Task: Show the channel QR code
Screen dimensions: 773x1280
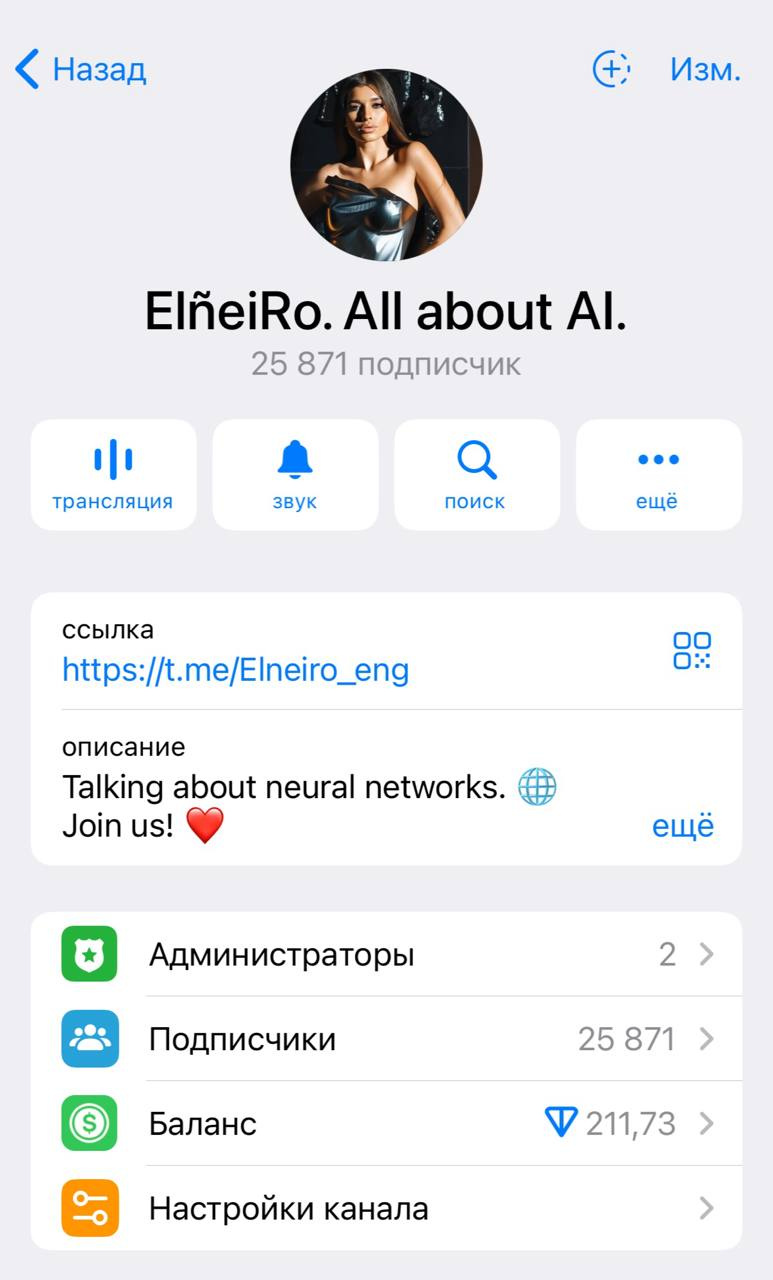Action: 692,650
